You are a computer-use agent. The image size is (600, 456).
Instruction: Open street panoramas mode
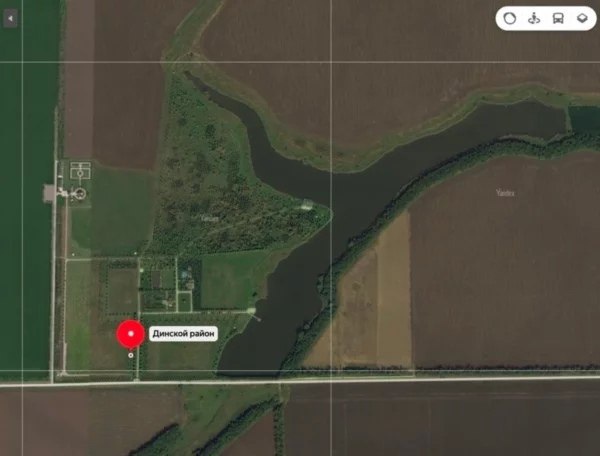534,19
